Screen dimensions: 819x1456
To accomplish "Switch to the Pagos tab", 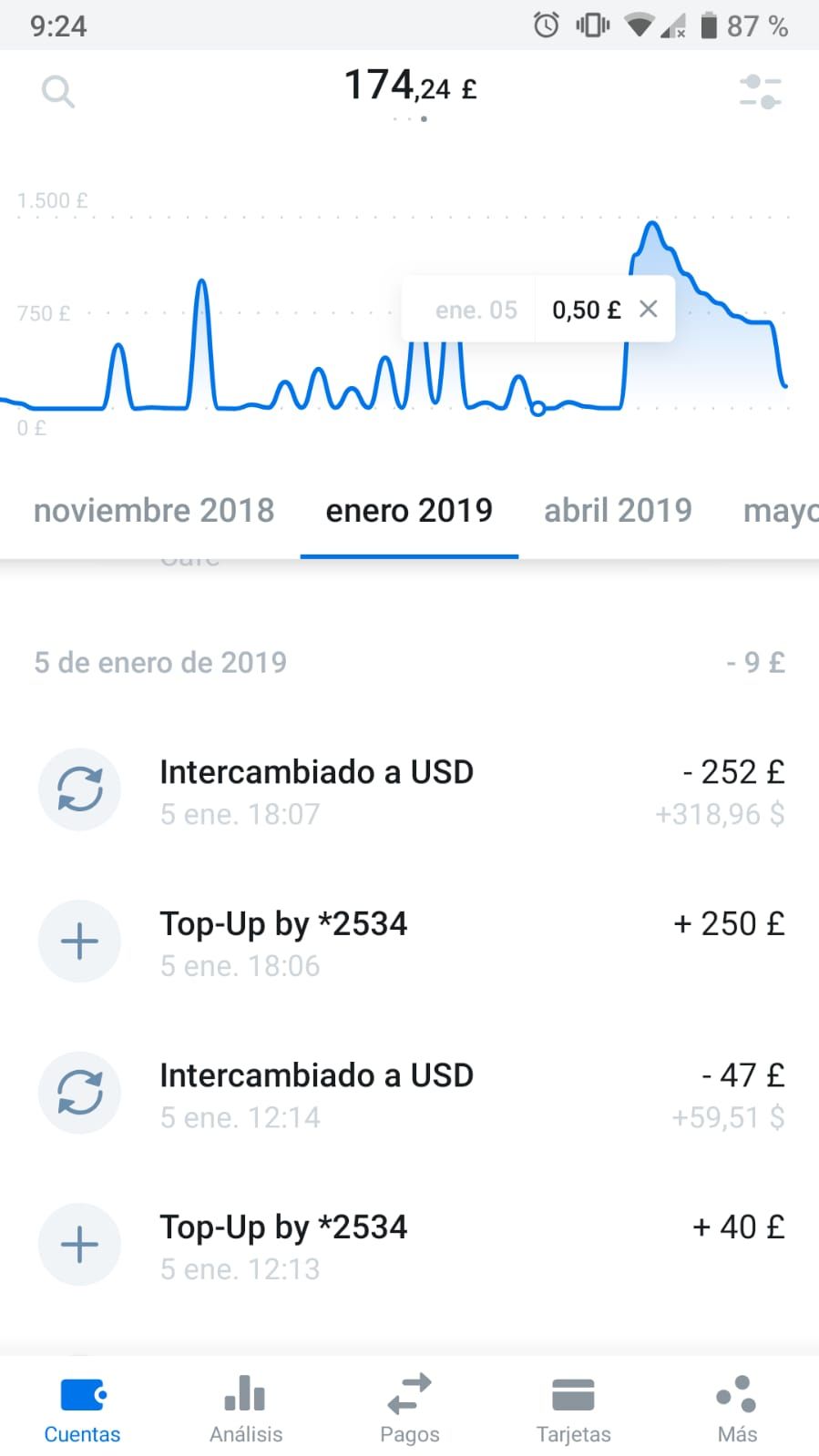I will (410, 1409).
